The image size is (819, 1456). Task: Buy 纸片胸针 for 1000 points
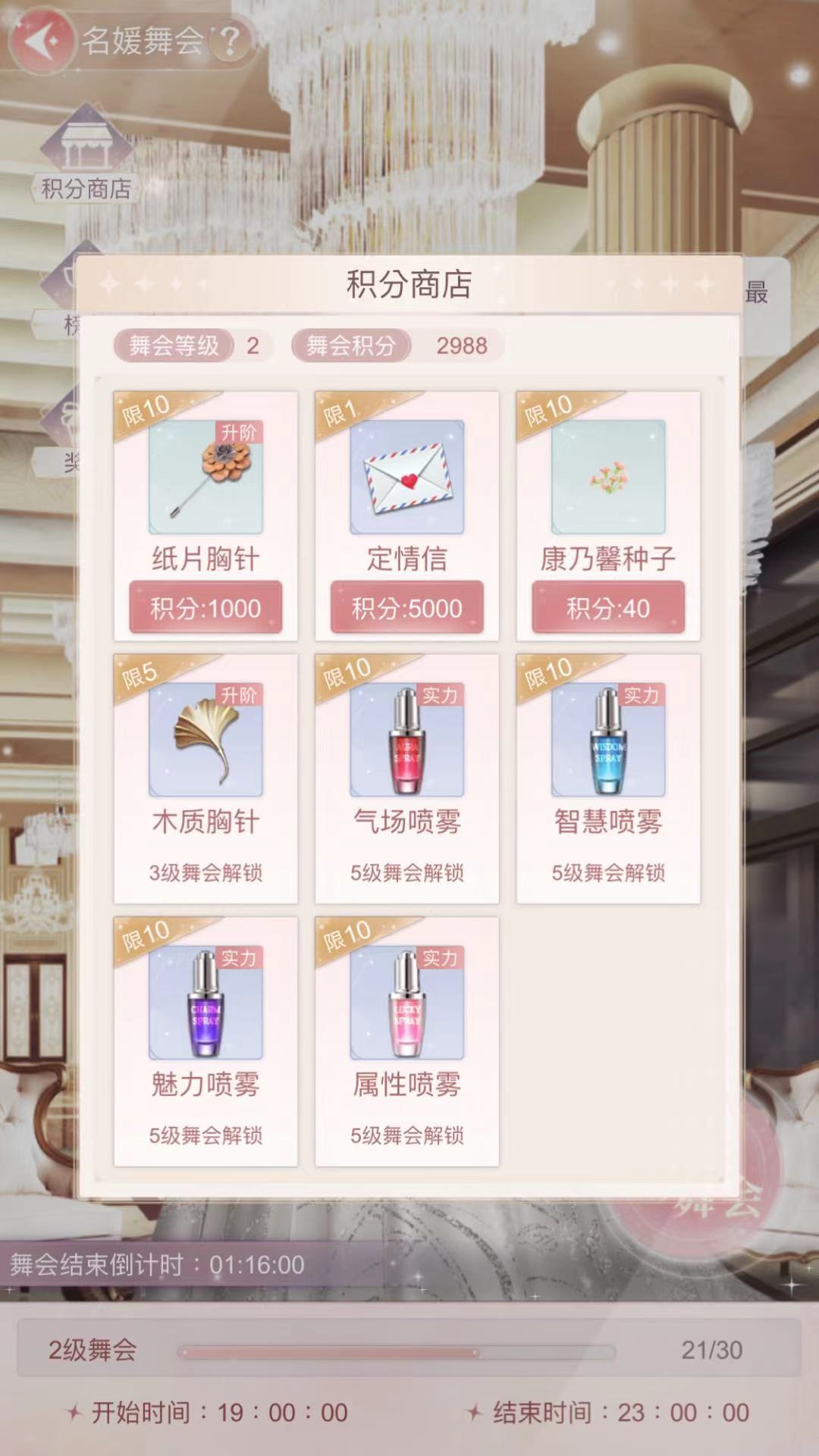[206, 608]
